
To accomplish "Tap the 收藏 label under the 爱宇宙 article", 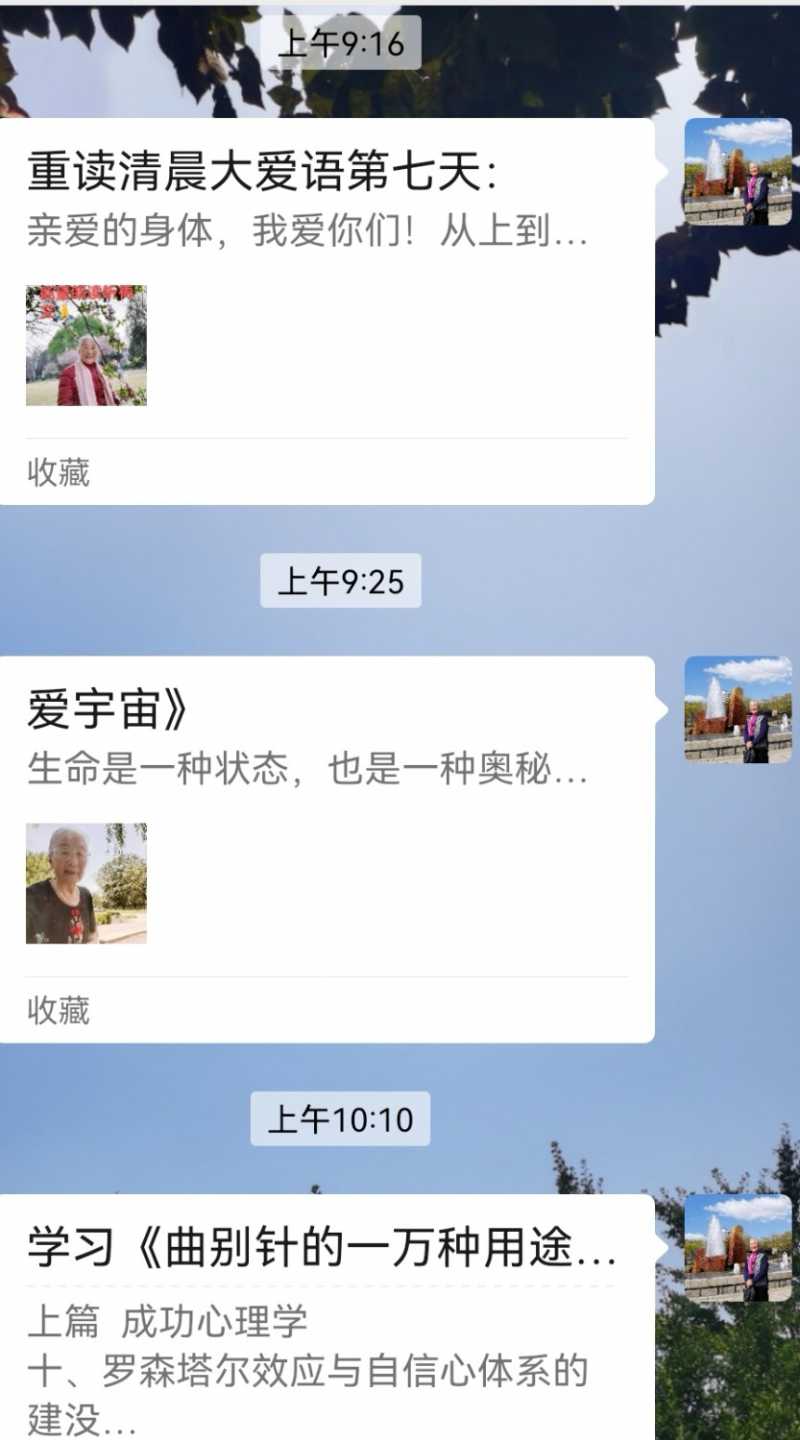I will tap(57, 1013).
